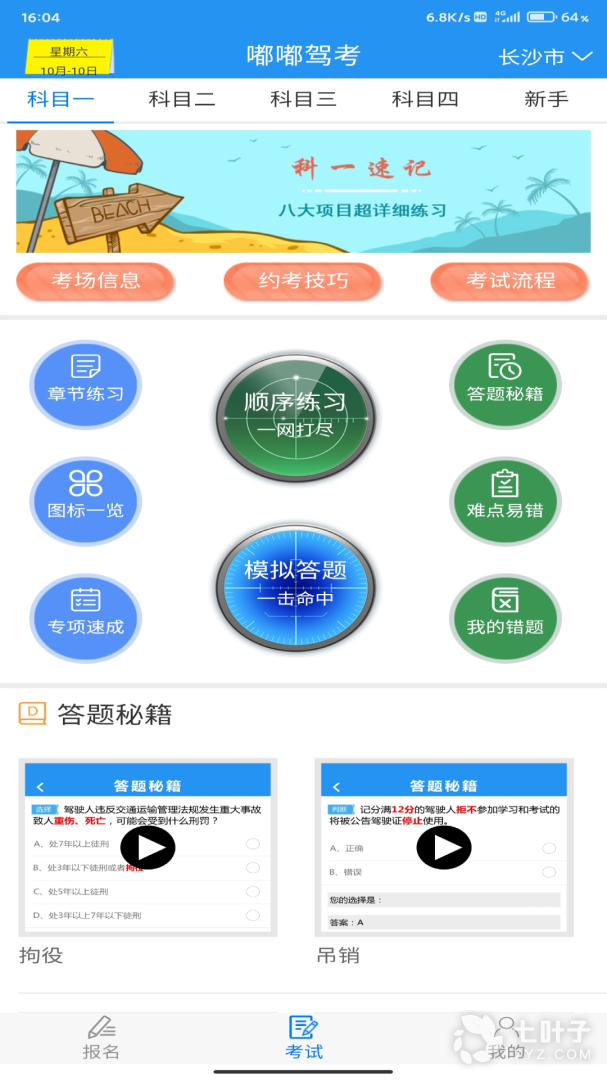Screen dimensions: 607x1080
Task: Open 图标一览
Action: click(x=86, y=500)
